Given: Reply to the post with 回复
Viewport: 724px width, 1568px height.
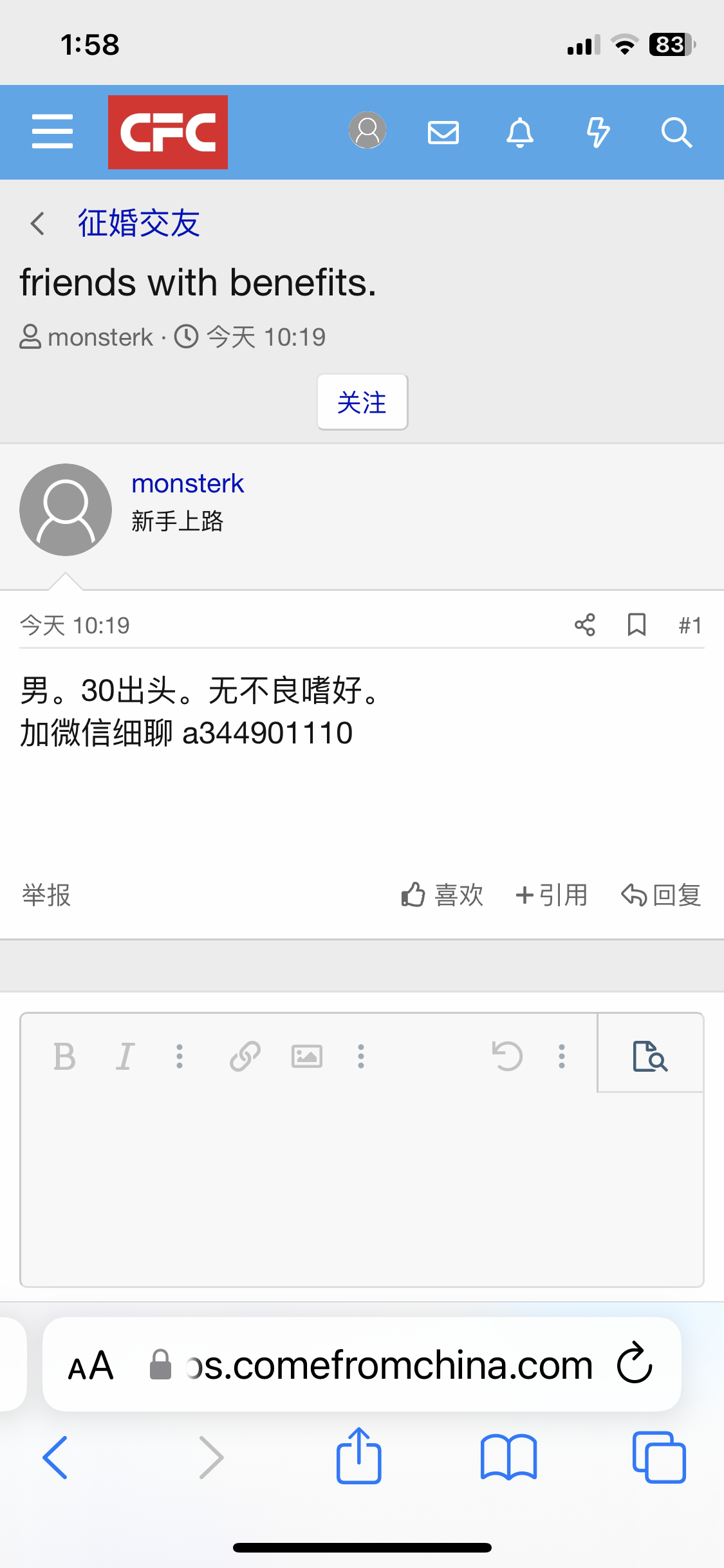Looking at the screenshot, I should click(x=661, y=895).
